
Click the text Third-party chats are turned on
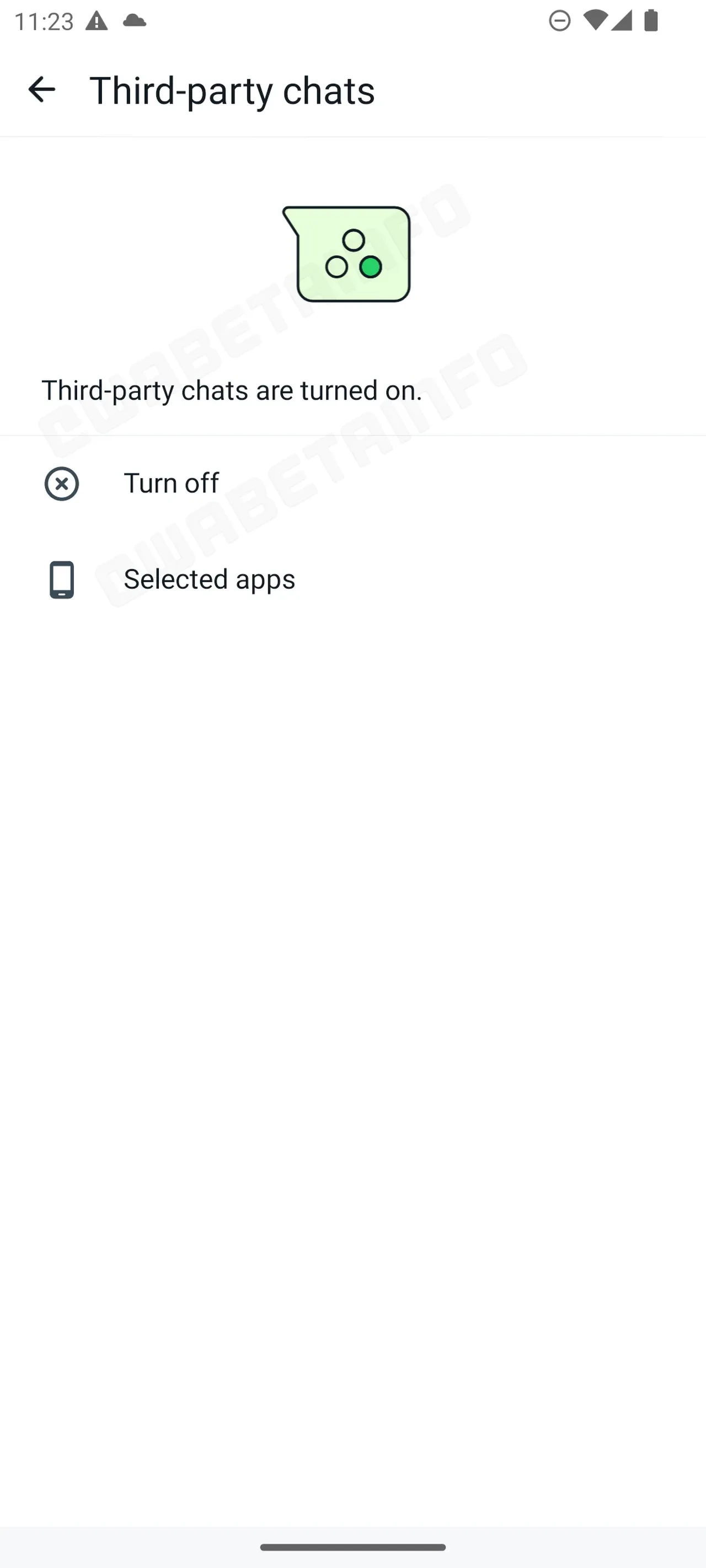coord(231,390)
